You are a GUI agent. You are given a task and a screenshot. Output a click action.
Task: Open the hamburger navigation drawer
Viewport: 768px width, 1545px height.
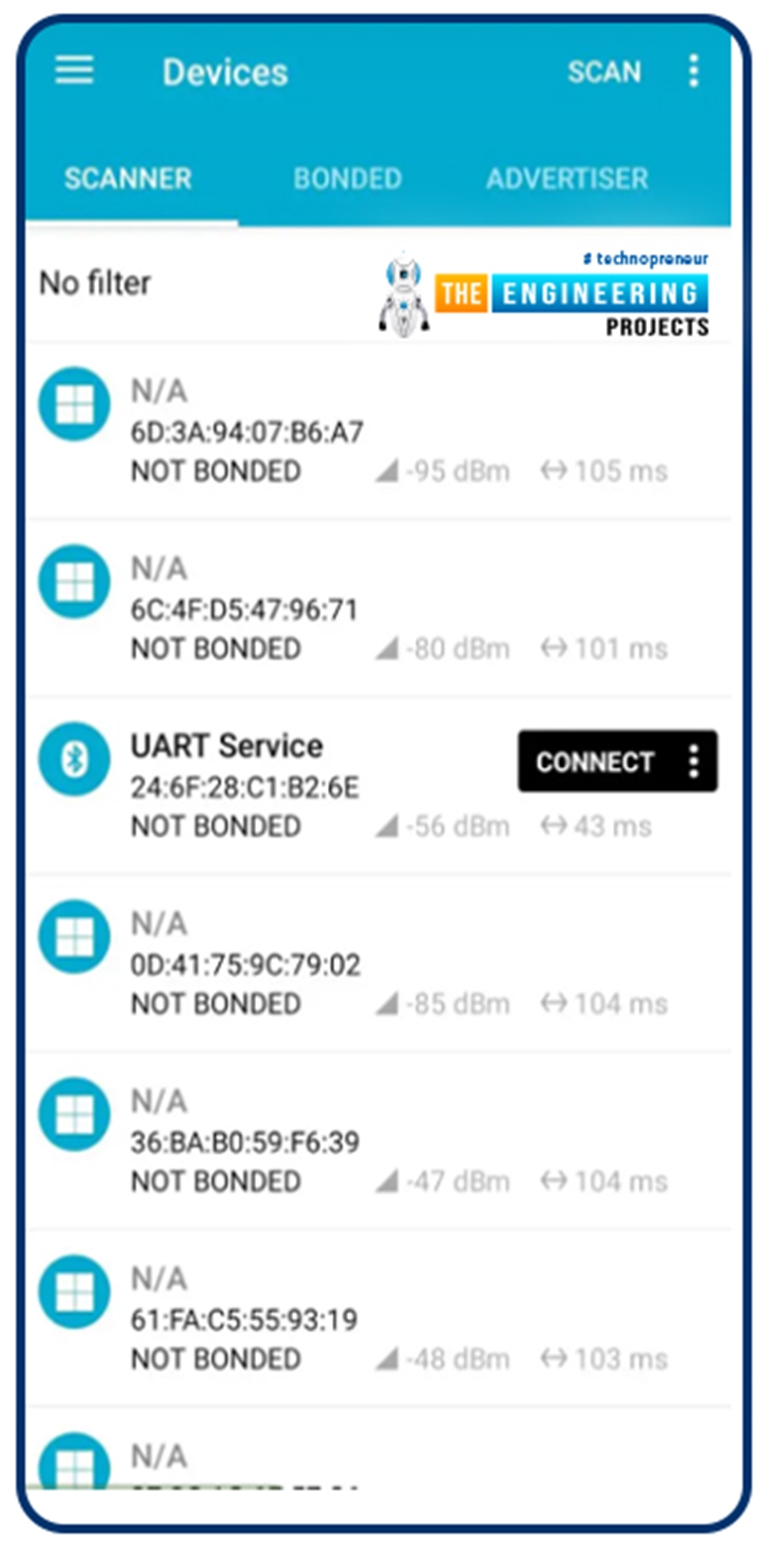tap(74, 71)
